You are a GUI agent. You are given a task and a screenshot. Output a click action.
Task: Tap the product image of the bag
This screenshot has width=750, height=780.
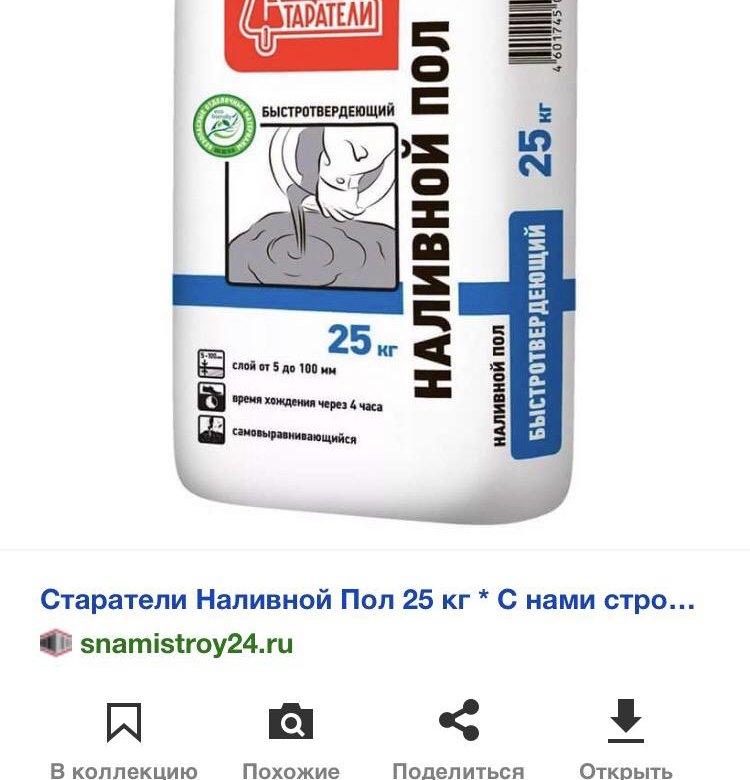tap(375, 260)
